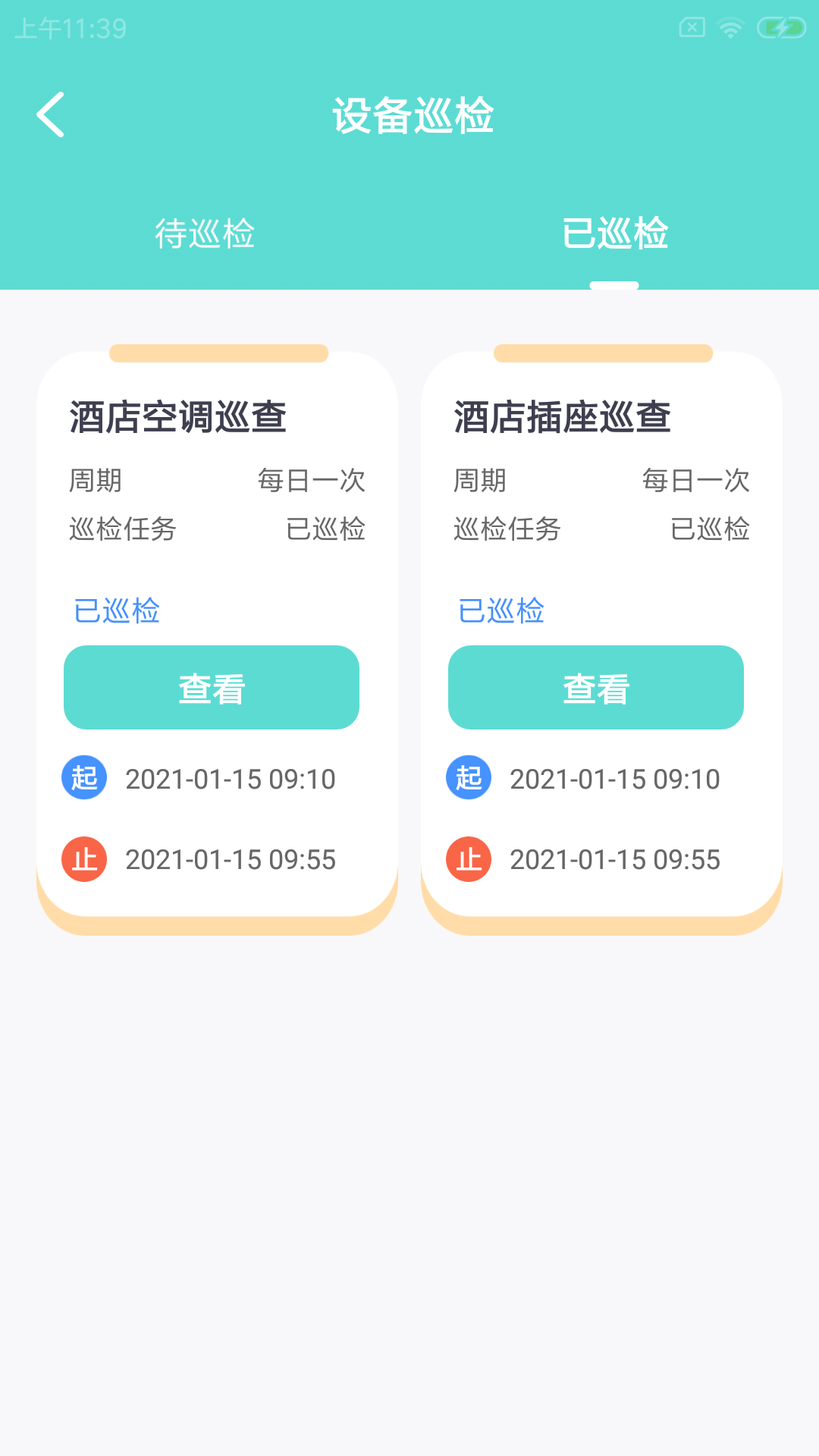Tap the yellow bar atop 酒店空调巡查 card
This screenshot has height=1456, width=819.
[x=218, y=352]
